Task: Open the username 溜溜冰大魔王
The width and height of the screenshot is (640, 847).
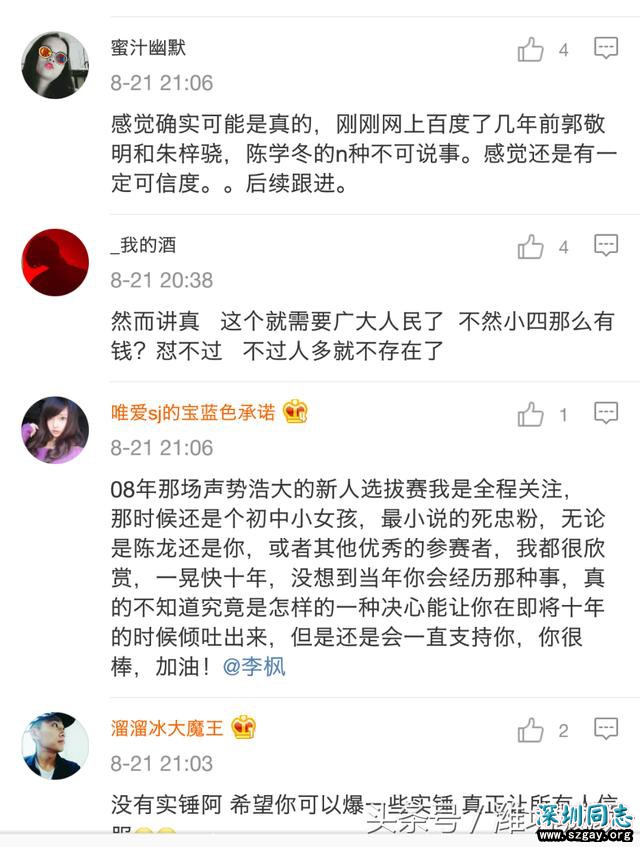Action: [x=167, y=728]
